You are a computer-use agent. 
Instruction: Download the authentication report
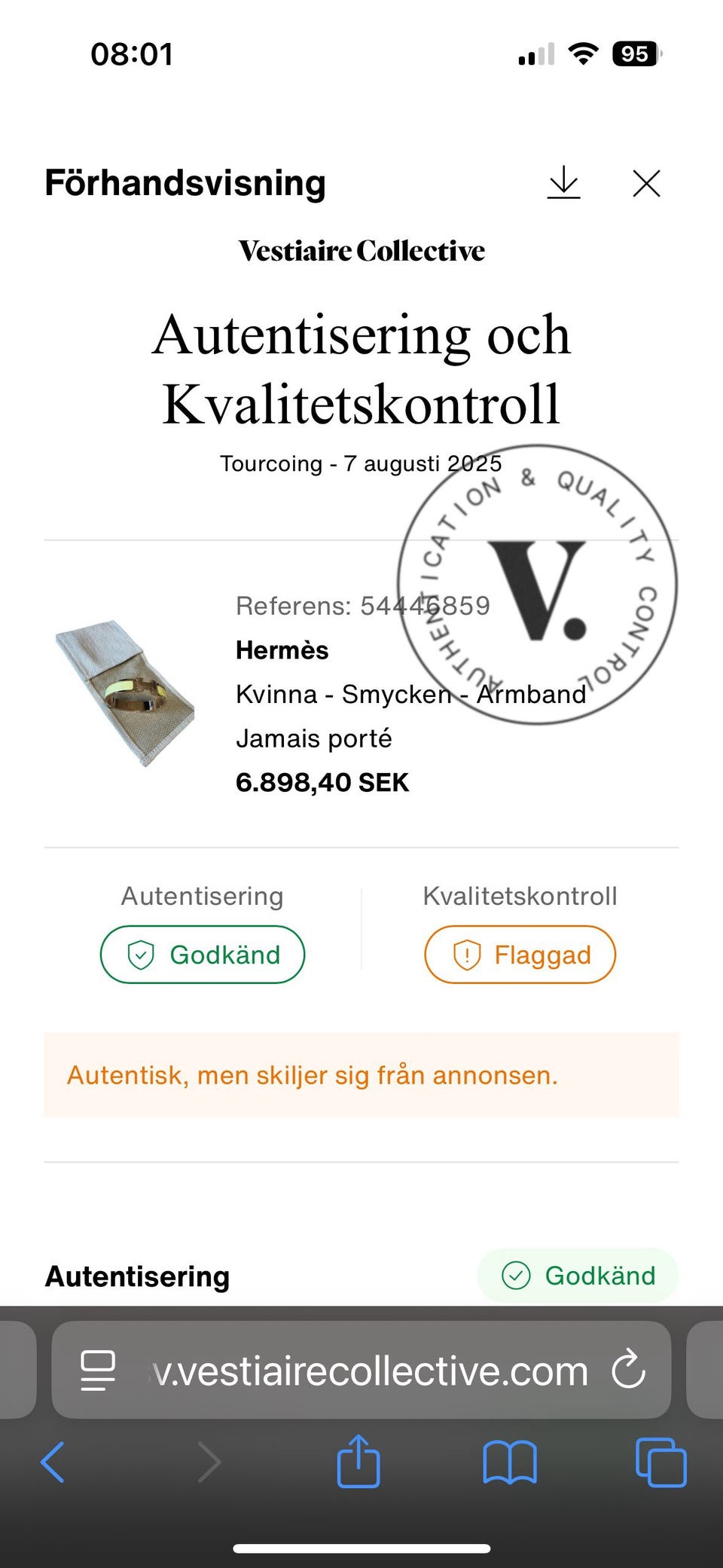click(x=563, y=182)
